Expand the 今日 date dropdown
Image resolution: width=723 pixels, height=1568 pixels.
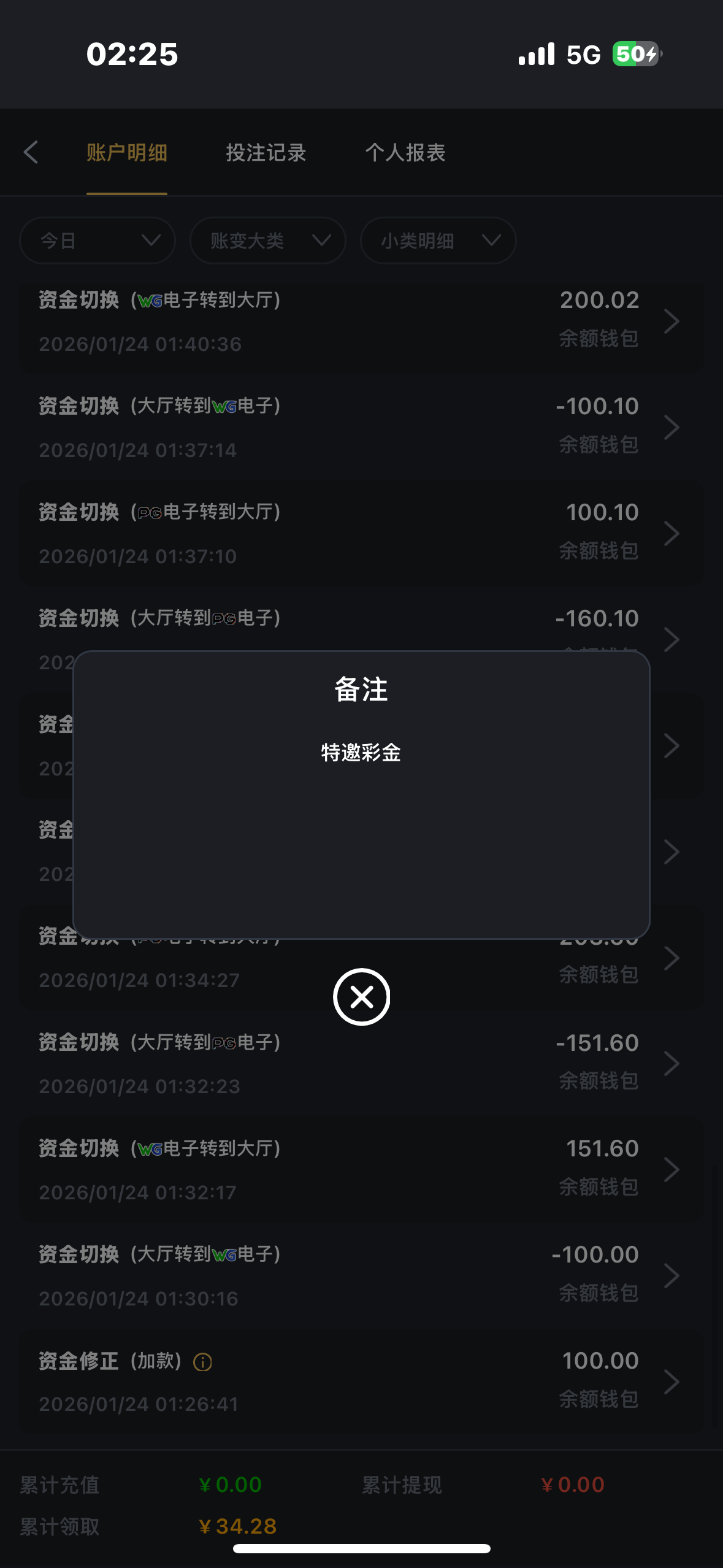pos(98,240)
